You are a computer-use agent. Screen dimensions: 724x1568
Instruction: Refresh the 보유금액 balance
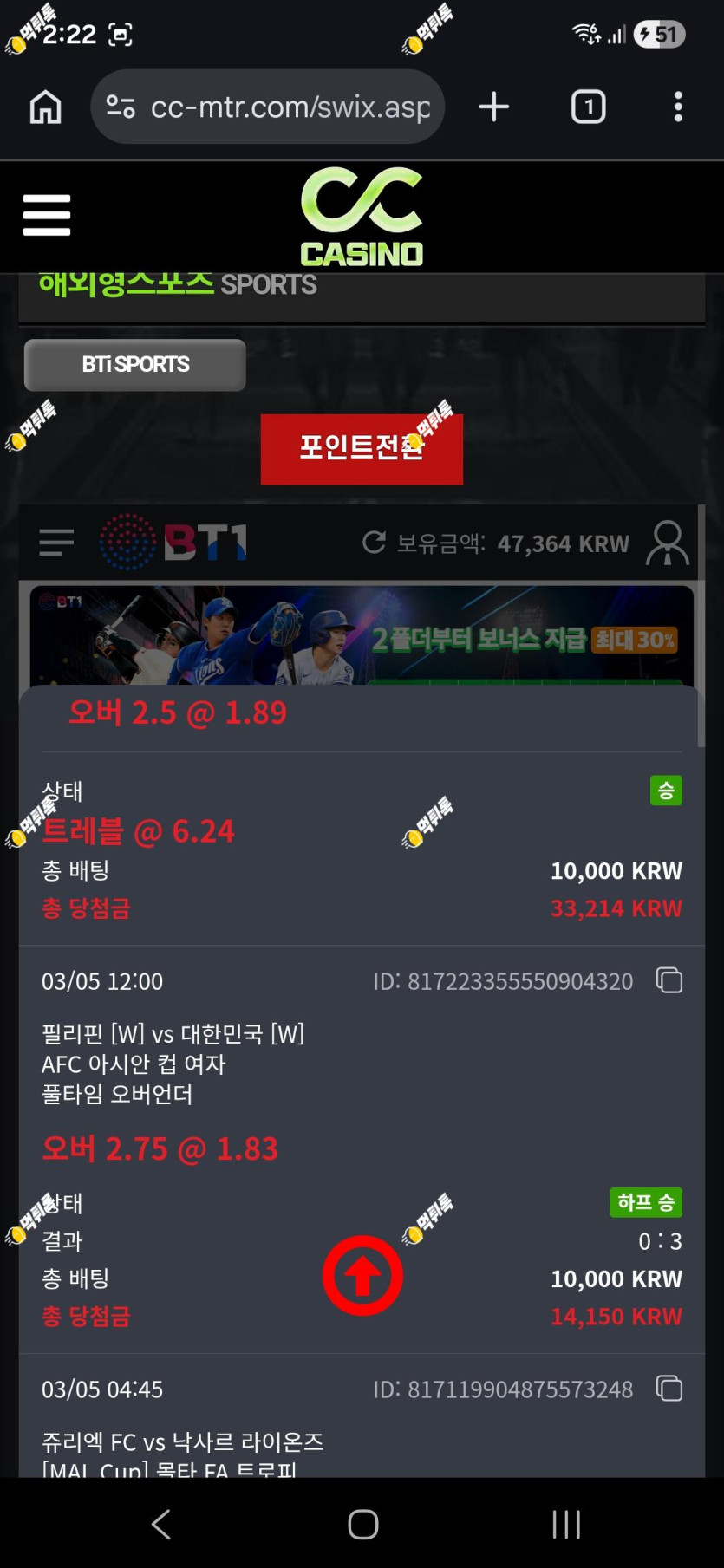click(x=374, y=543)
